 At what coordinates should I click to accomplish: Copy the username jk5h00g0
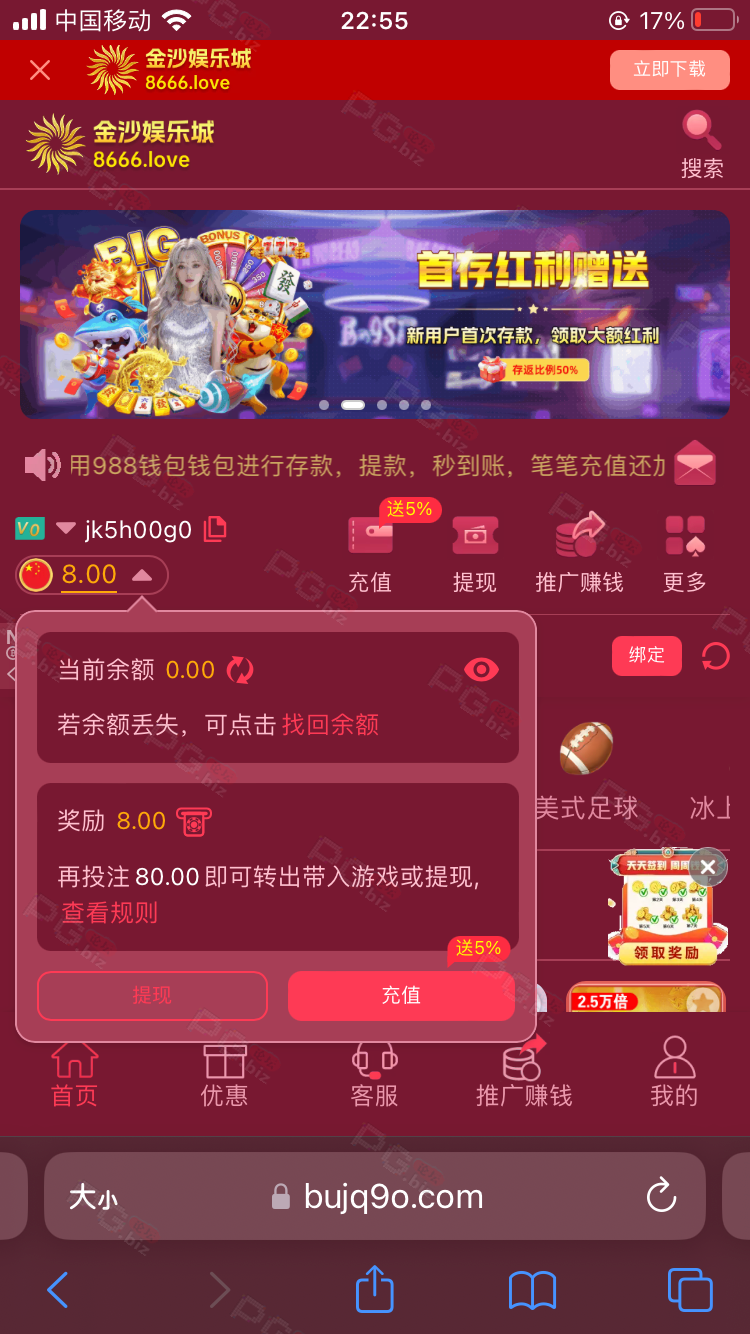(x=215, y=529)
